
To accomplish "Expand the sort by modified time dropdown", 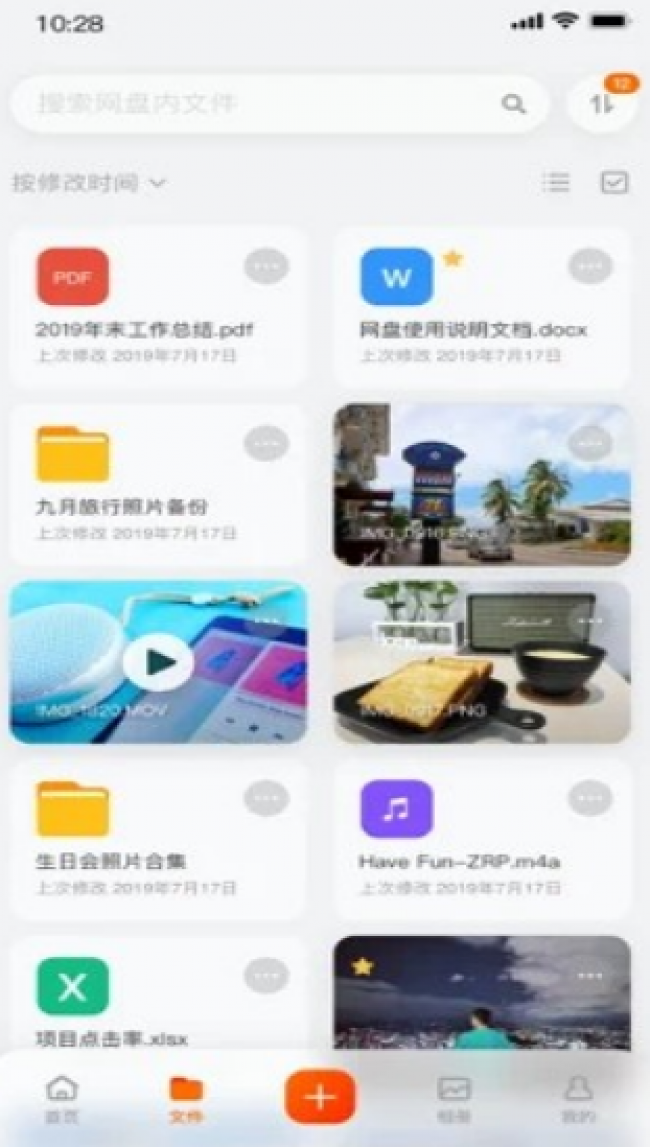I will 88,183.
